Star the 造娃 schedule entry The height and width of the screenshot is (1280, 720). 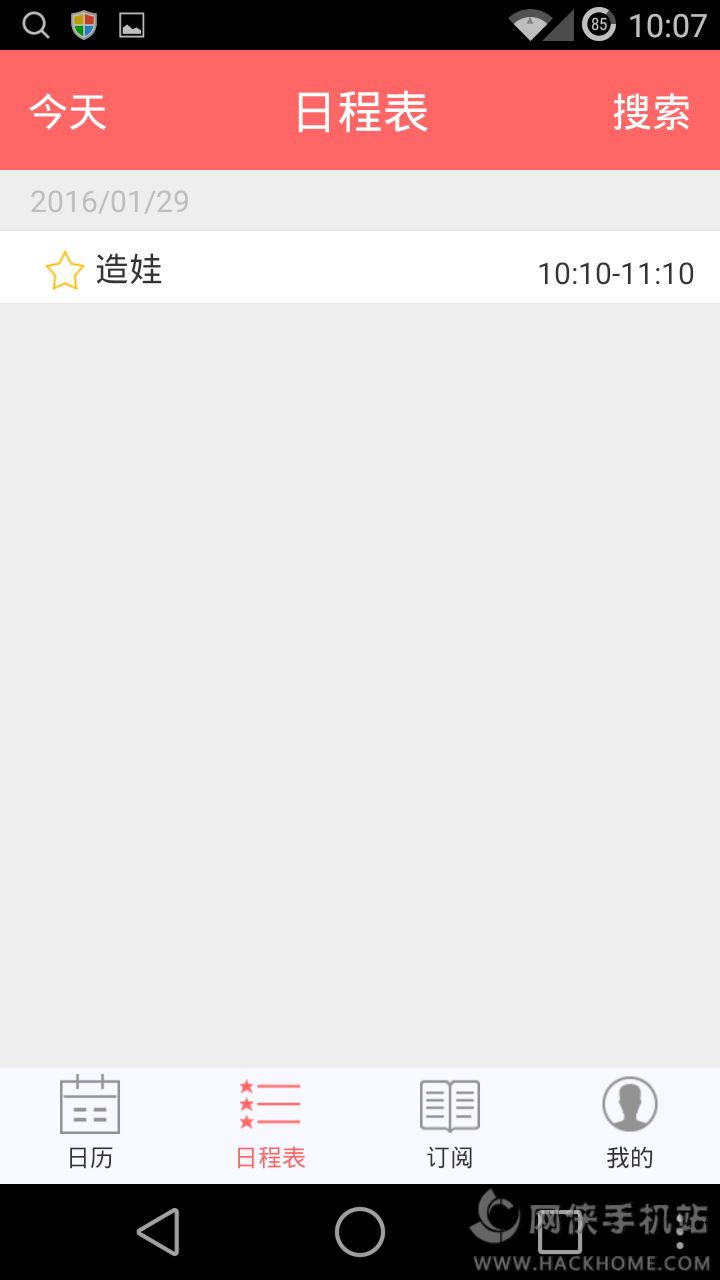(x=65, y=271)
